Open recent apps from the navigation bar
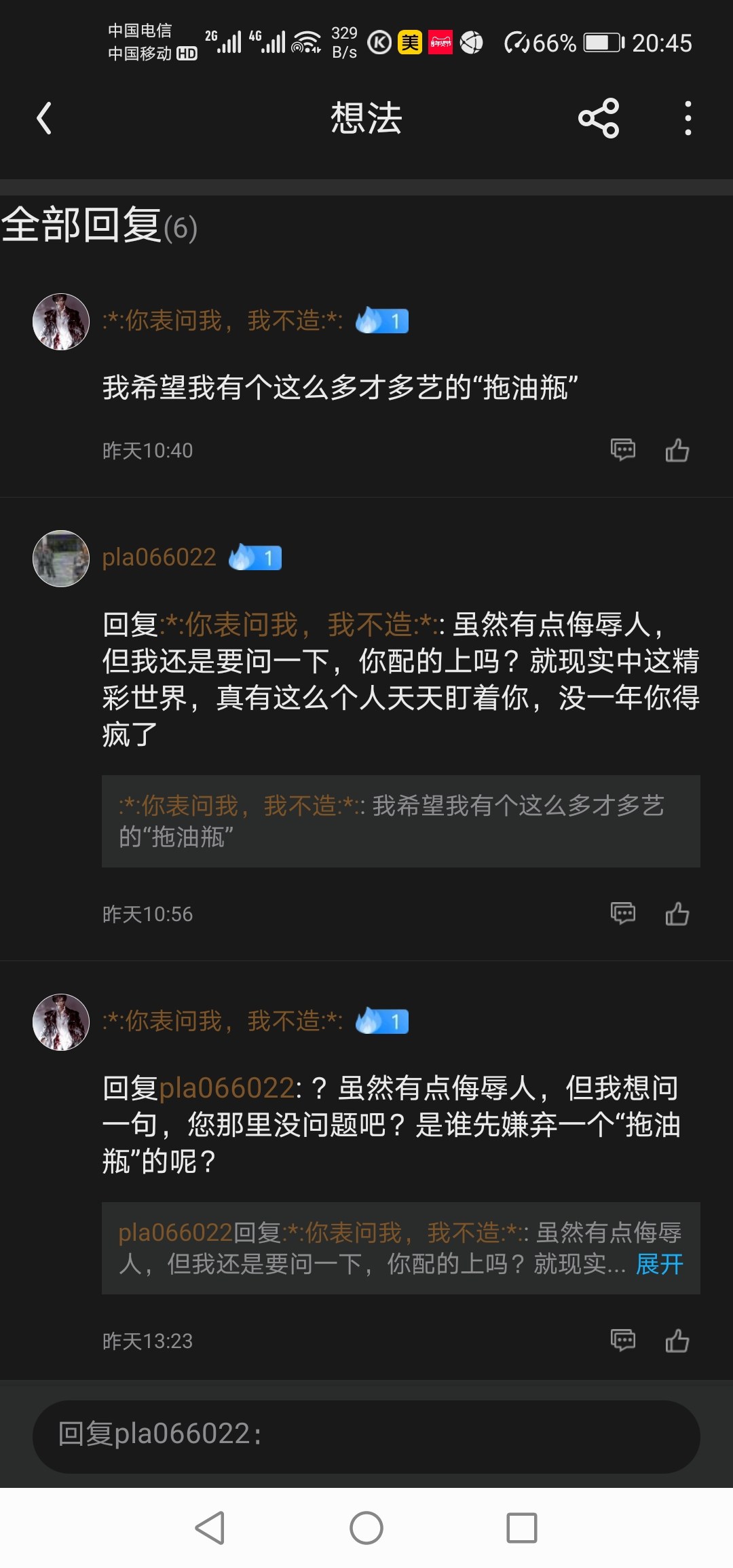Screen dimensions: 733x1568 521,1528
